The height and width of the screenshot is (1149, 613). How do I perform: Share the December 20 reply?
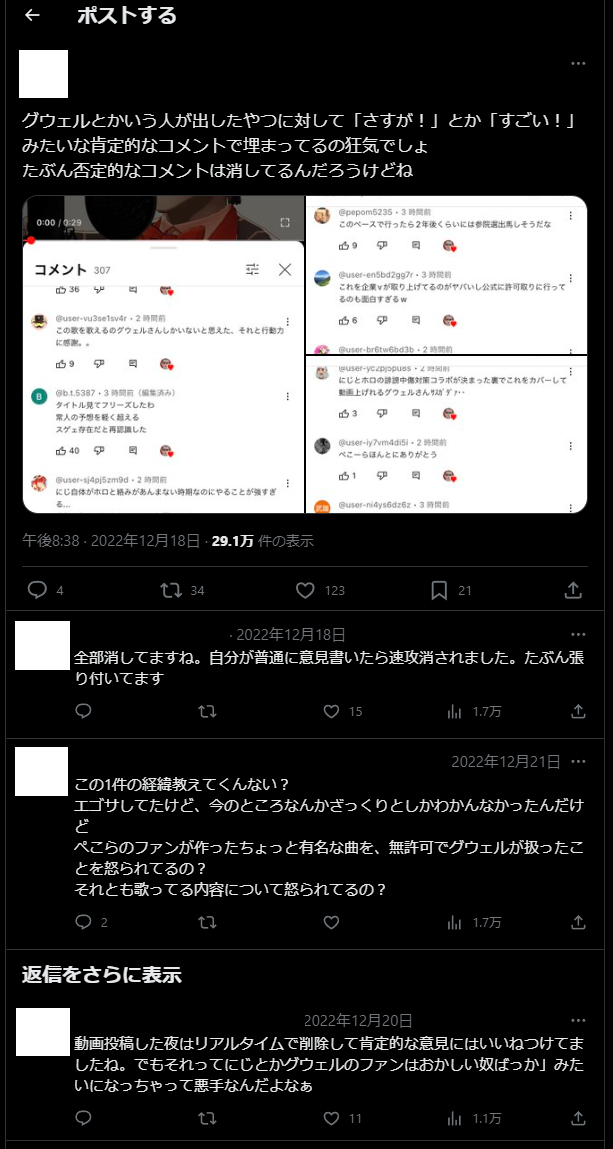point(578,1118)
